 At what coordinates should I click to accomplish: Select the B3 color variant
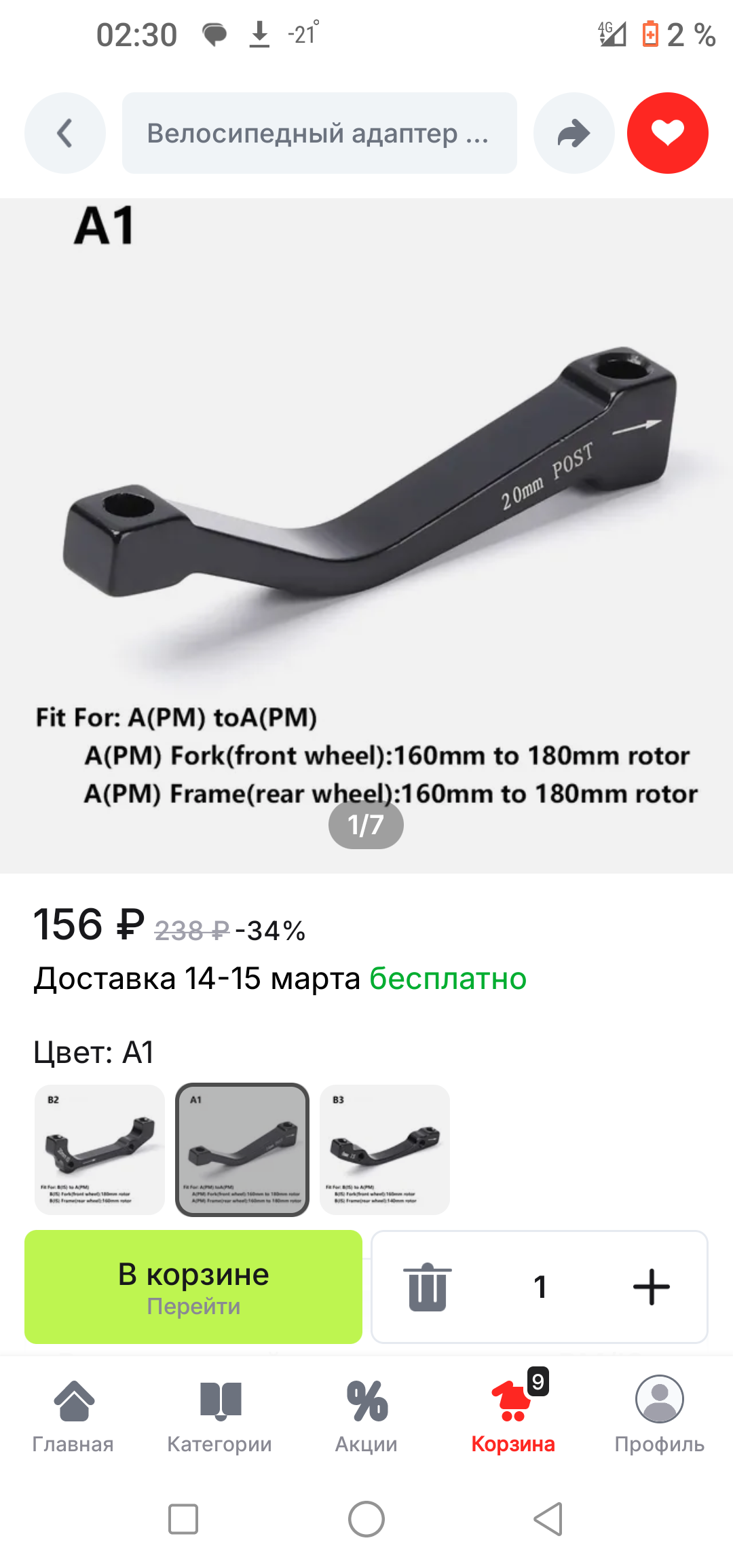coord(385,1150)
